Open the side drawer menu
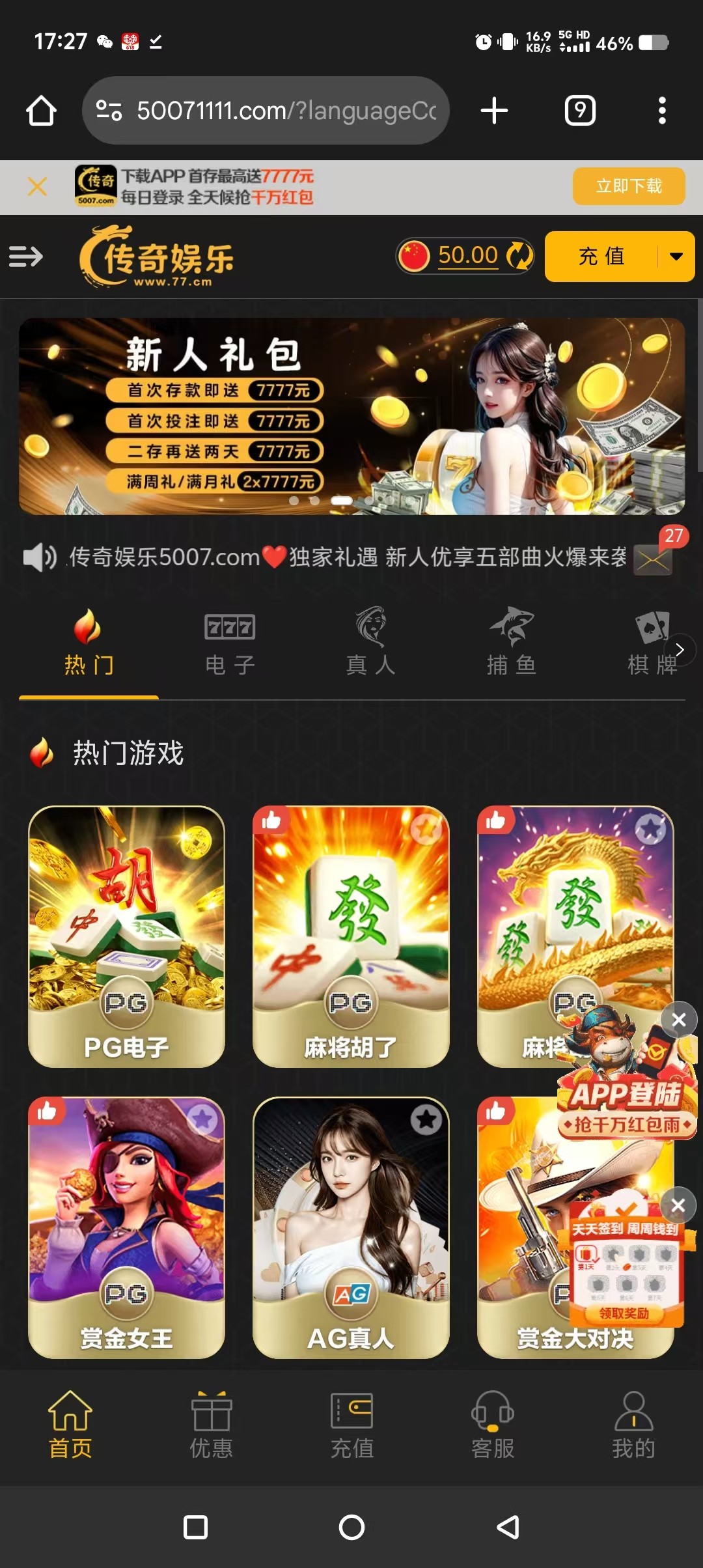The width and height of the screenshot is (703, 1568). 26,257
